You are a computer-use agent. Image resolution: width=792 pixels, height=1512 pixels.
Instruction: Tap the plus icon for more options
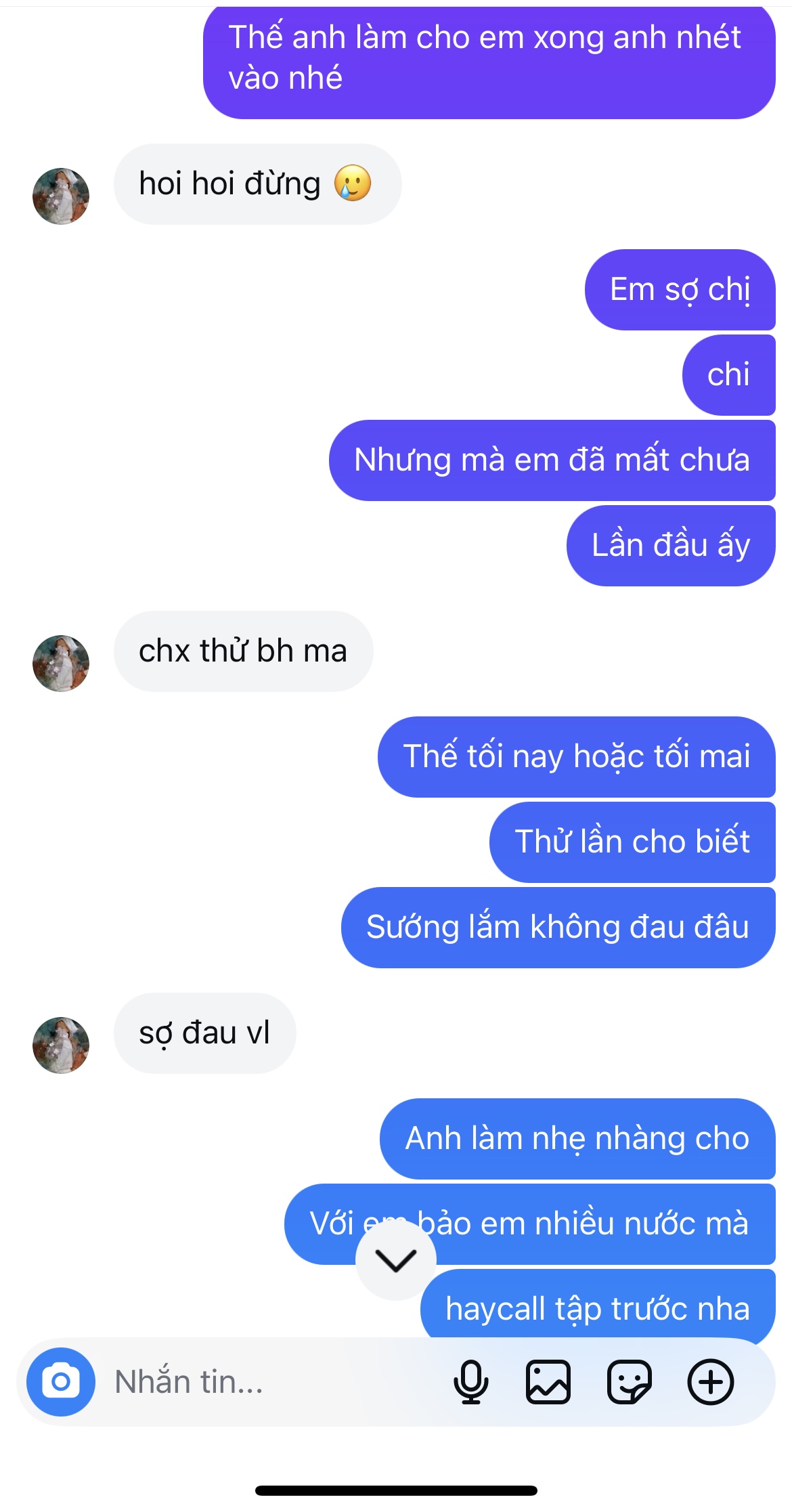pyautogui.click(x=710, y=1381)
